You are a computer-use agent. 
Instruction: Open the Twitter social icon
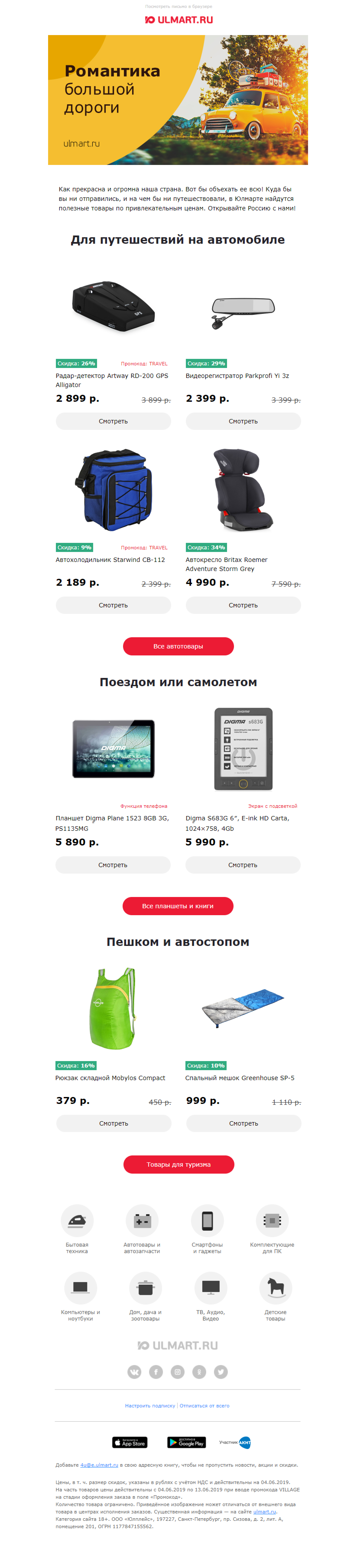tap(221, 1371)
